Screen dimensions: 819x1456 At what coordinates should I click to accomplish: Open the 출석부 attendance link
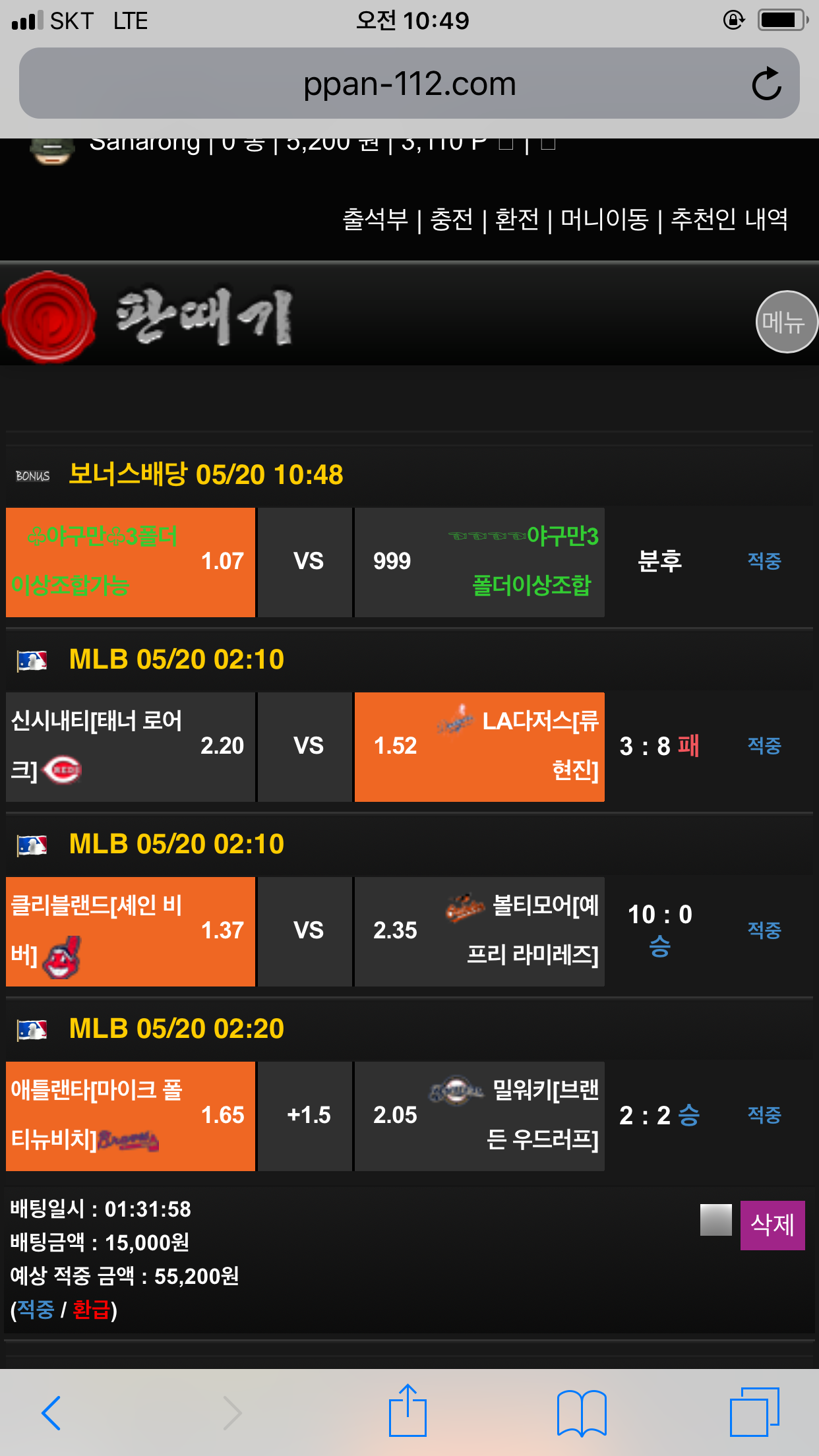375,220
